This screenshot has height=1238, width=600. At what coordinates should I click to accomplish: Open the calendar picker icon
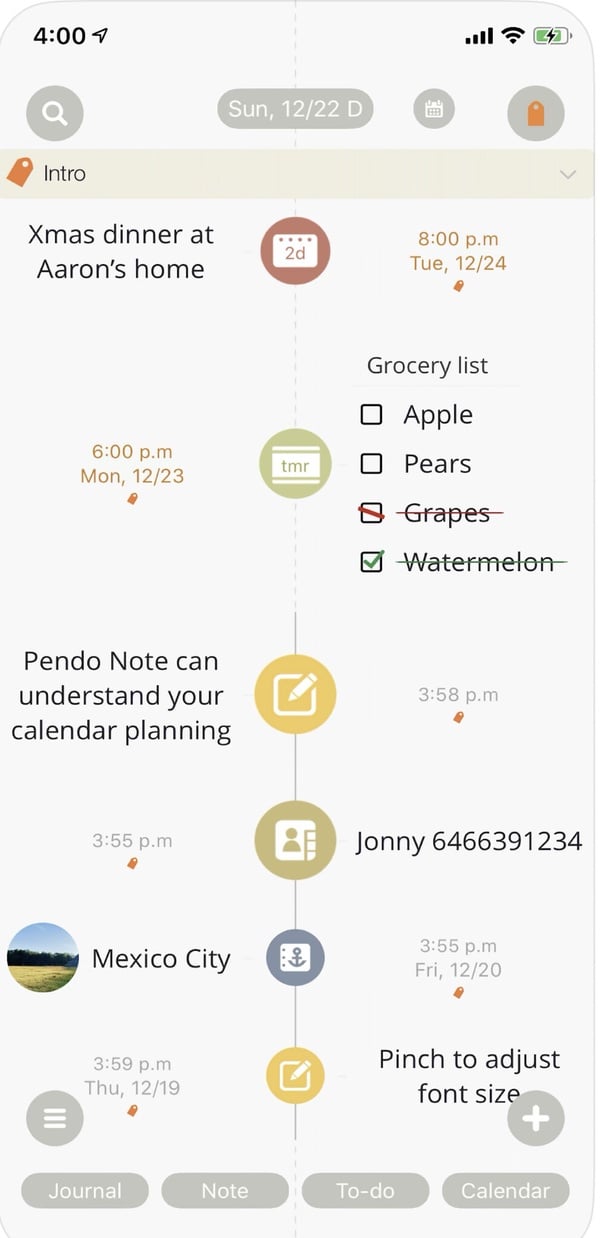tap(434, 110)
